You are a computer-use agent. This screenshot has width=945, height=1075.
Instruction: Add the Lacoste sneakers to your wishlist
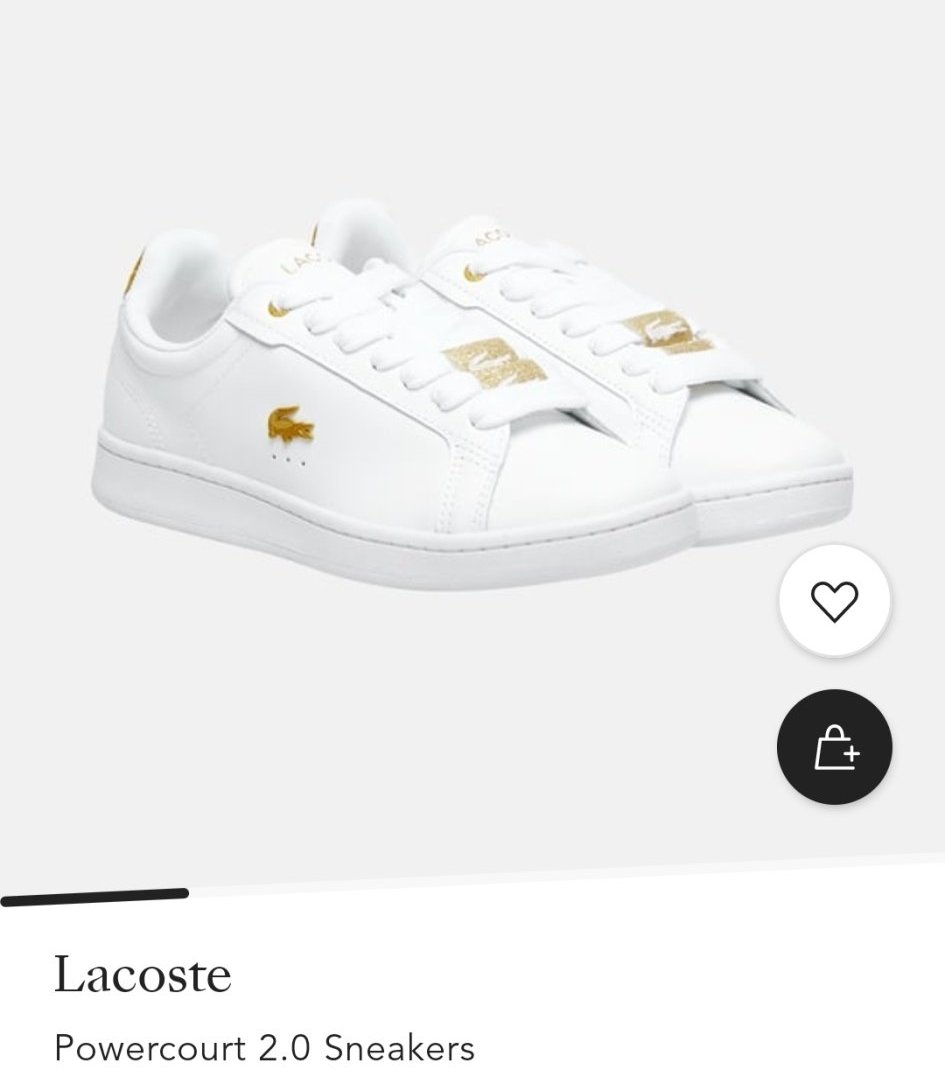click(834, 601)
